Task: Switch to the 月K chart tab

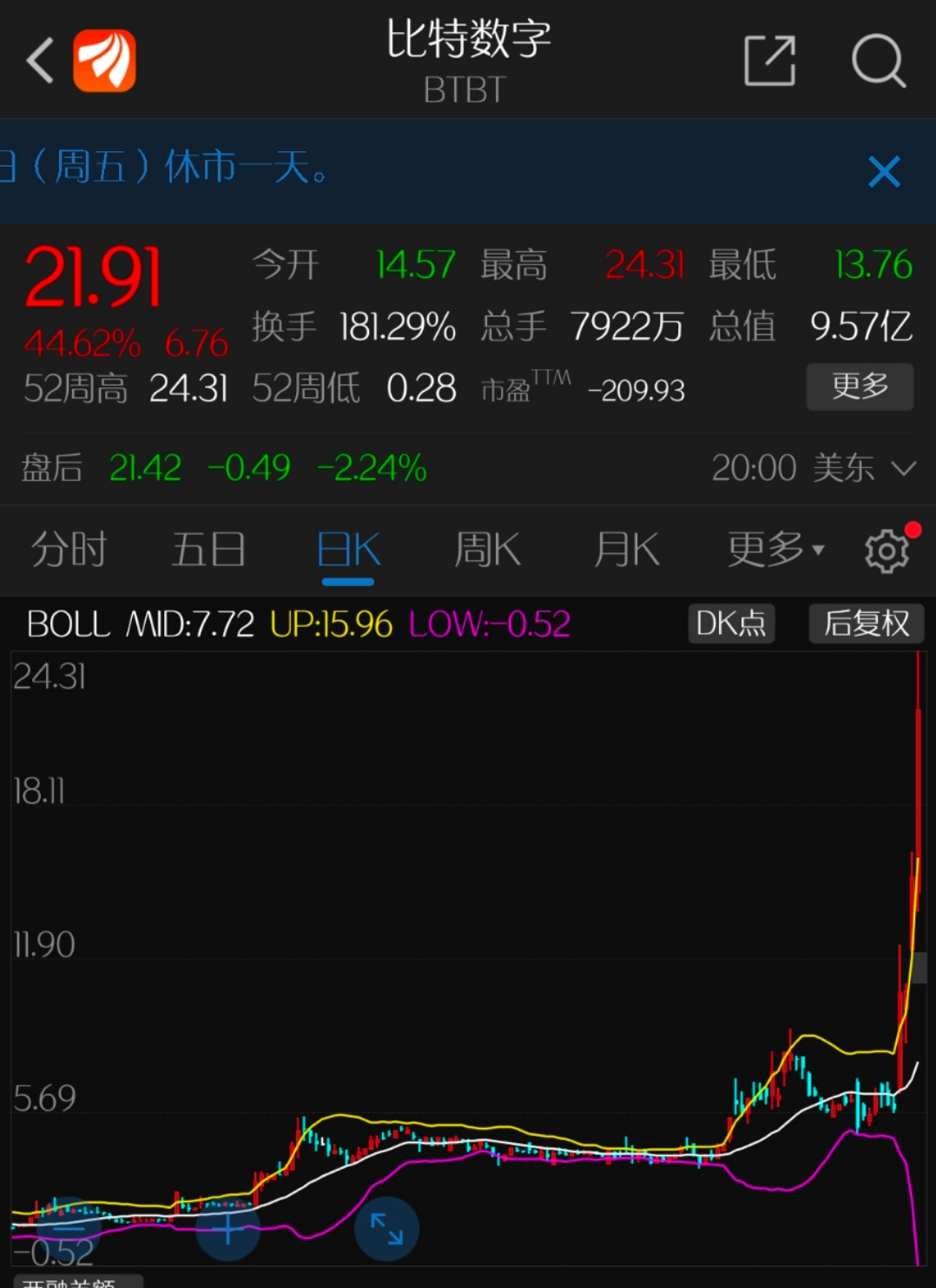Action: pyautogui.click(x=627, y=550)
